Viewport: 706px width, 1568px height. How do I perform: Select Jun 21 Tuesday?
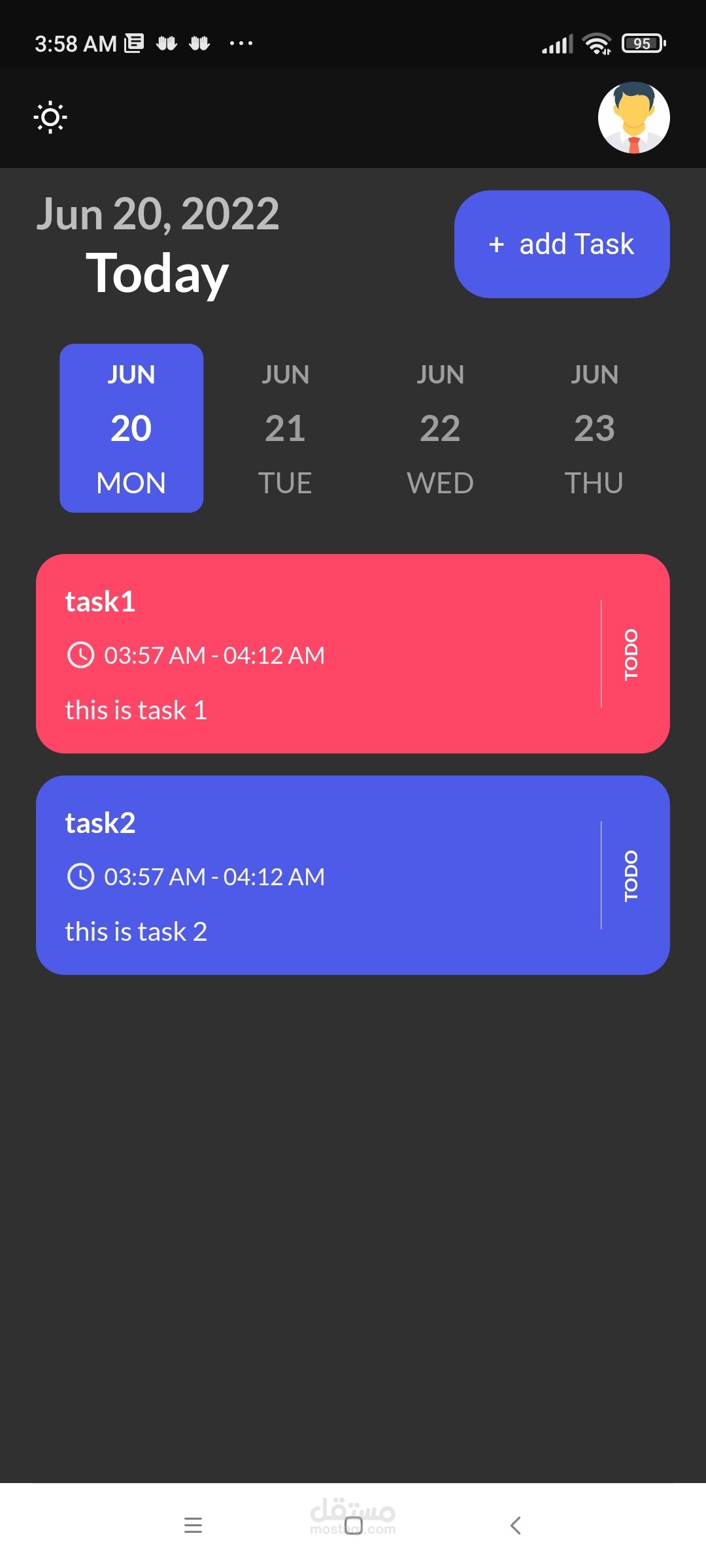(x=285, y=428)
